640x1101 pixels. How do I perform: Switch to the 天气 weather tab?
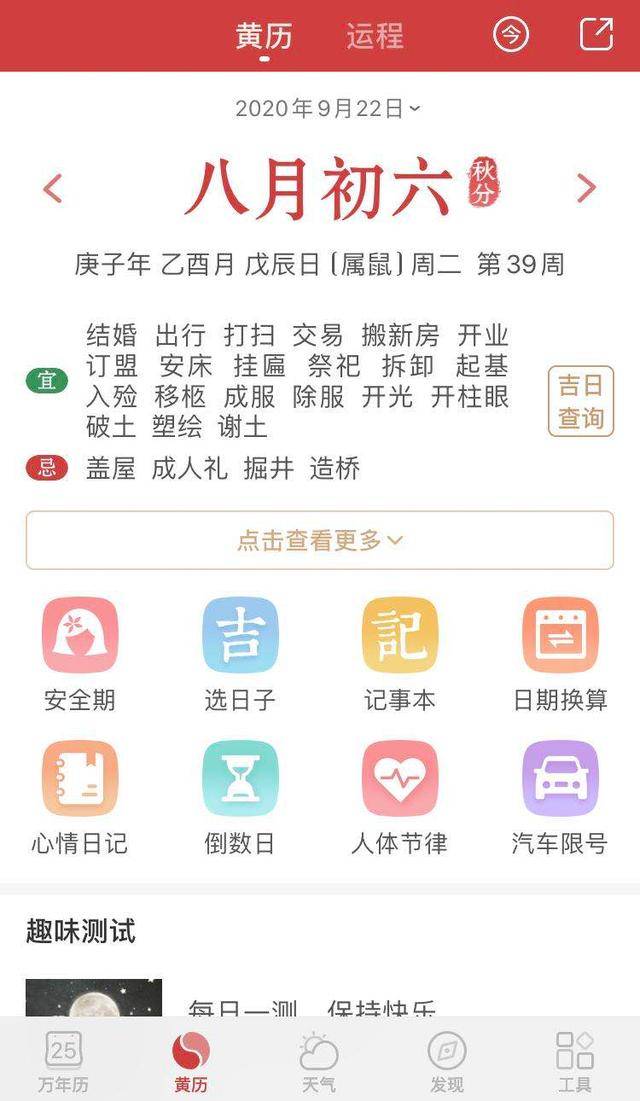pyautogui.click(x=319, y=1062)
